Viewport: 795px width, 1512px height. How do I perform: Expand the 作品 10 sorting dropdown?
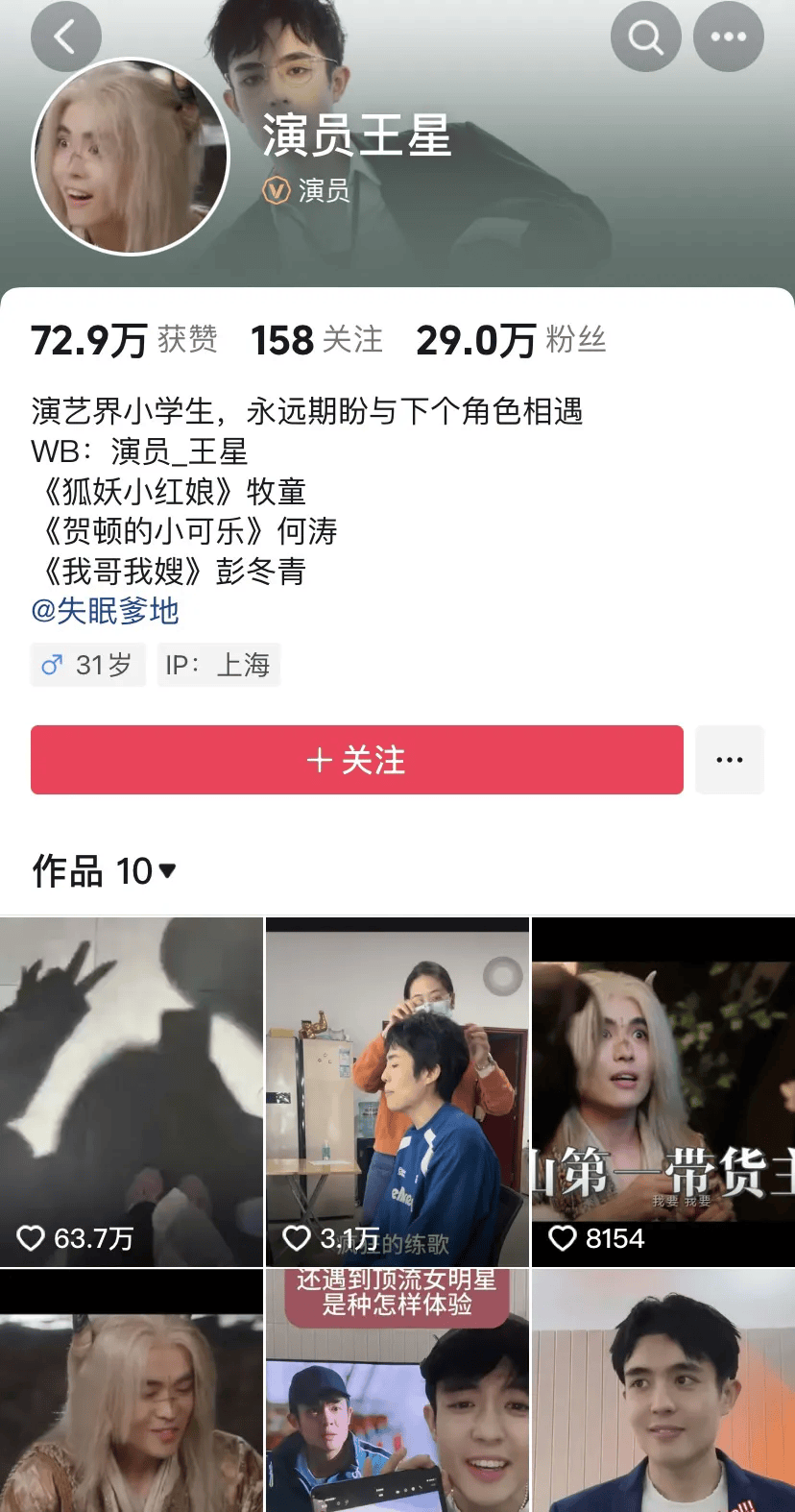coord(105,871)
